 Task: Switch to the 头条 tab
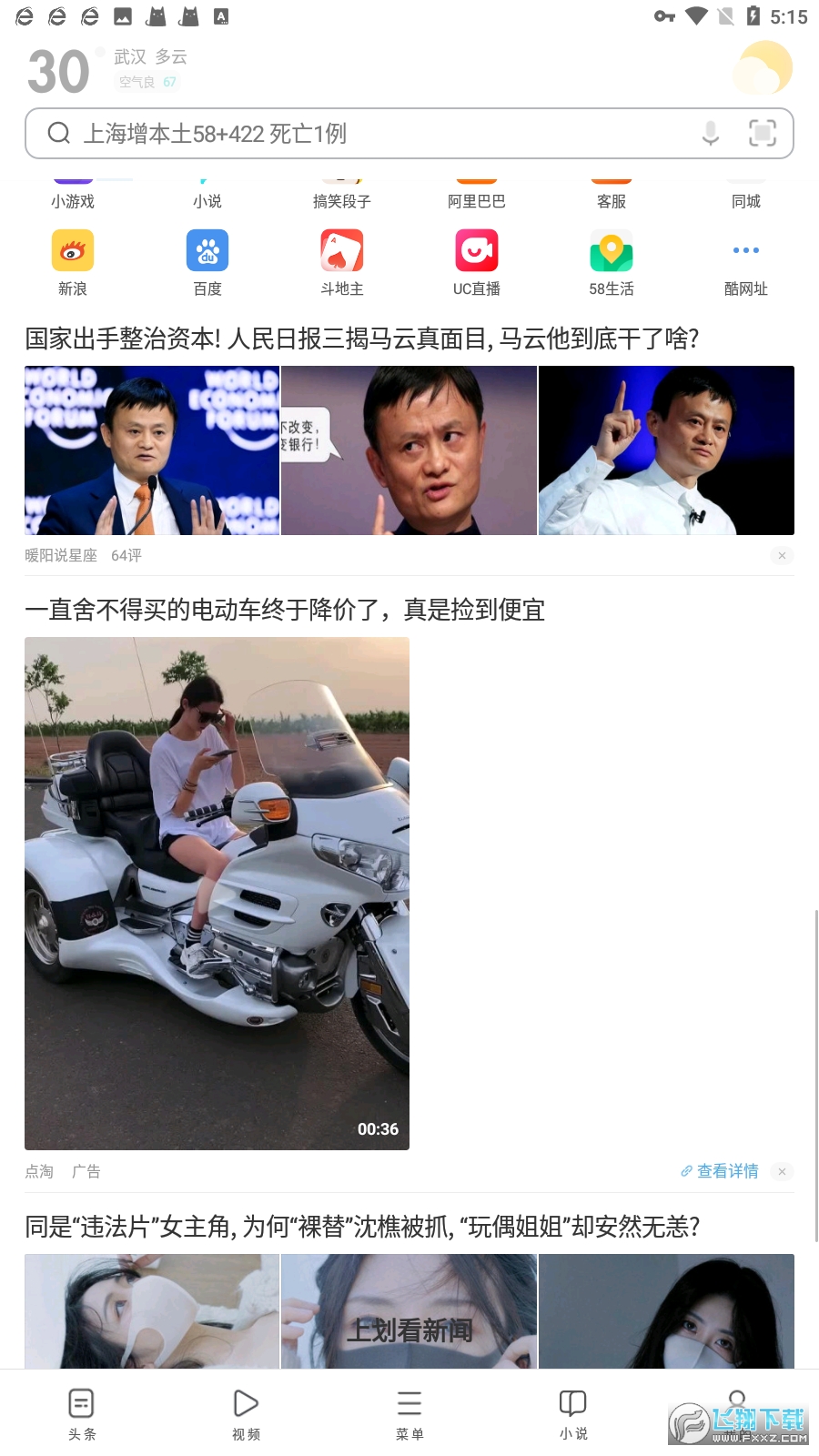point(82,1413)
